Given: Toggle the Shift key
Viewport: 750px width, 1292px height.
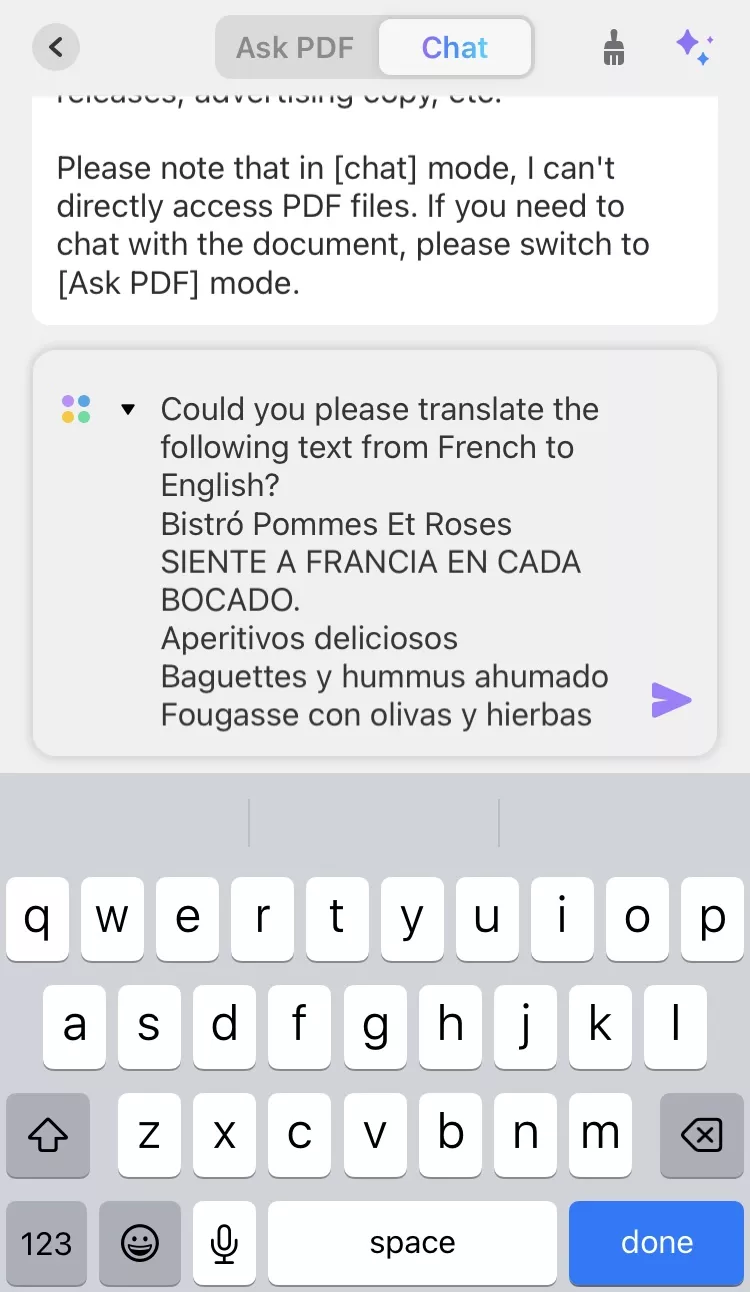Looking at the screenshot, I should pyautogui.click(x=47, y=1135).
